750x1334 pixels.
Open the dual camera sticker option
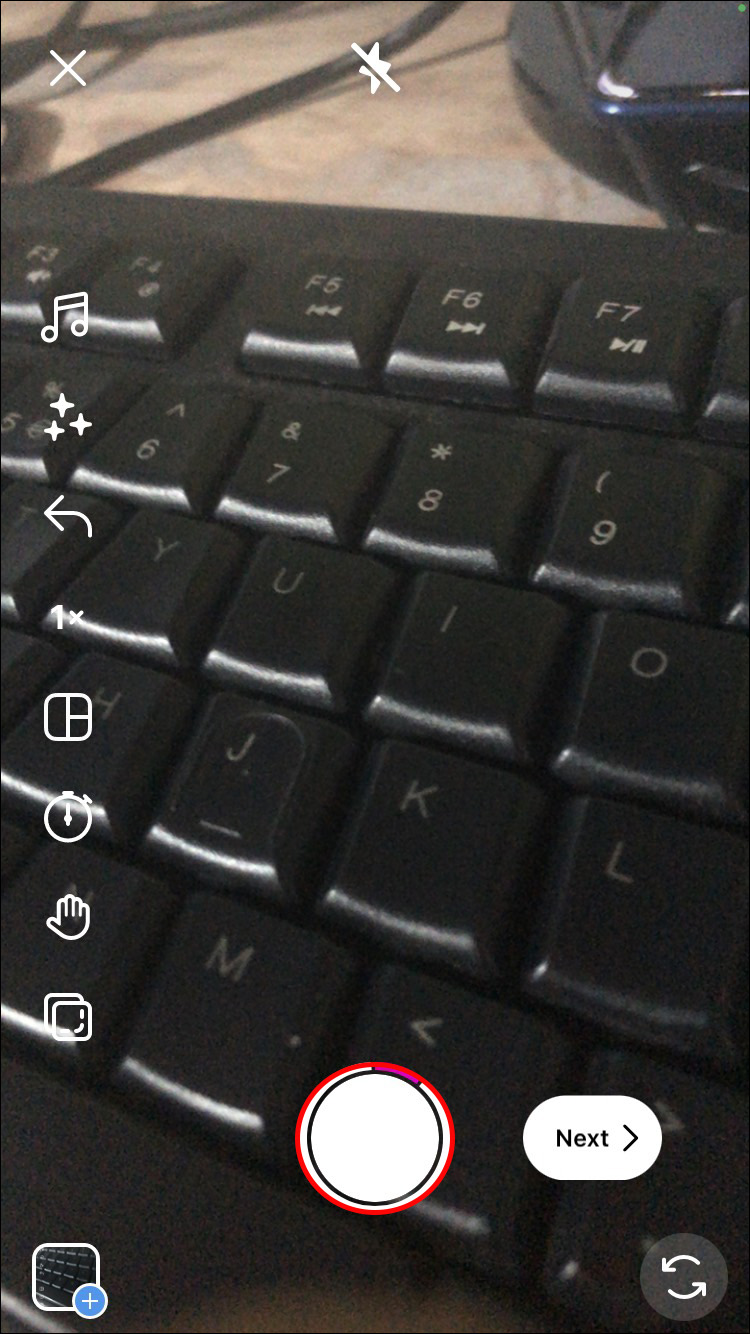(x=69, y=1017)
